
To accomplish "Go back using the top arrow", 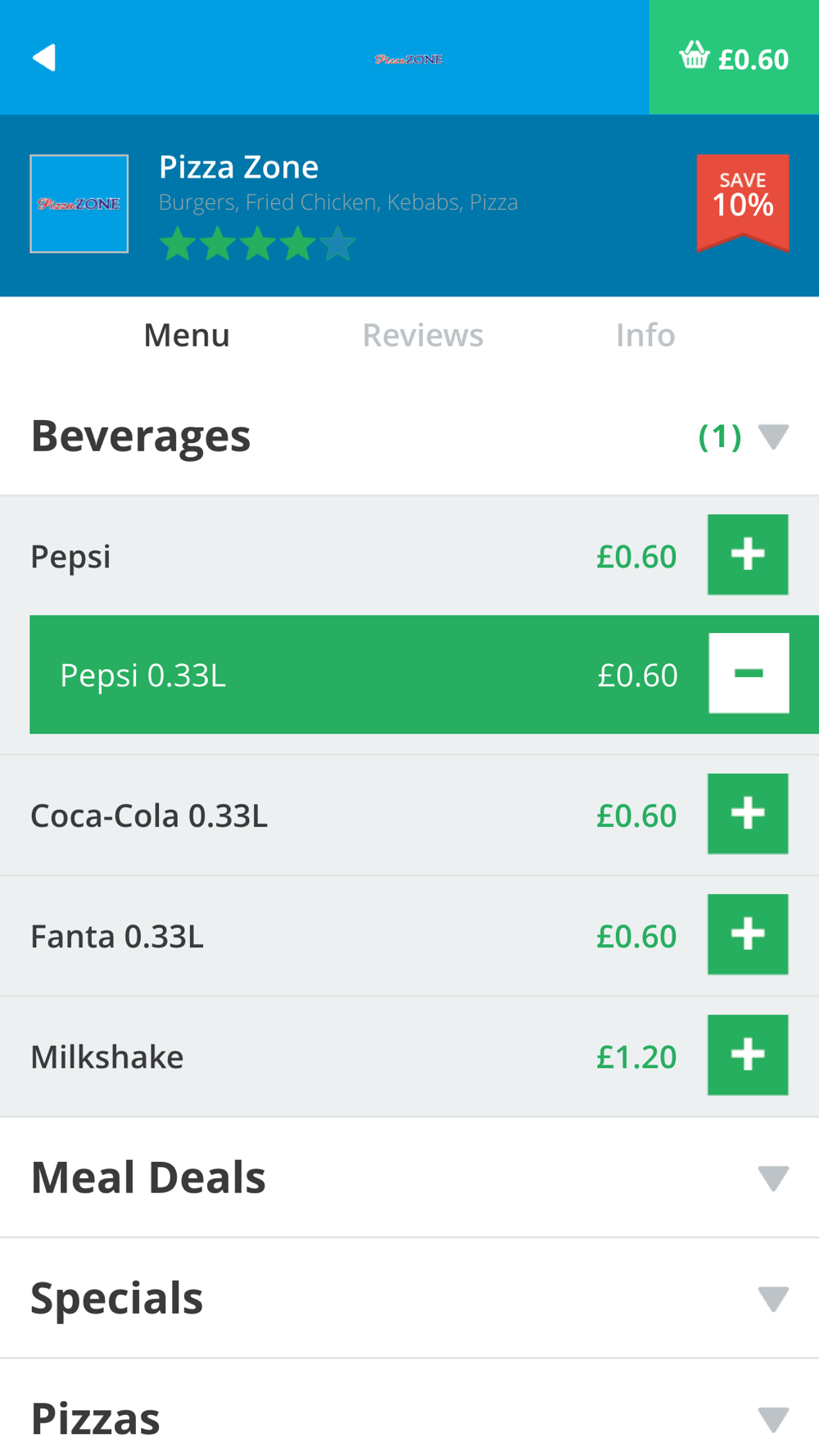I will (44, 58).
